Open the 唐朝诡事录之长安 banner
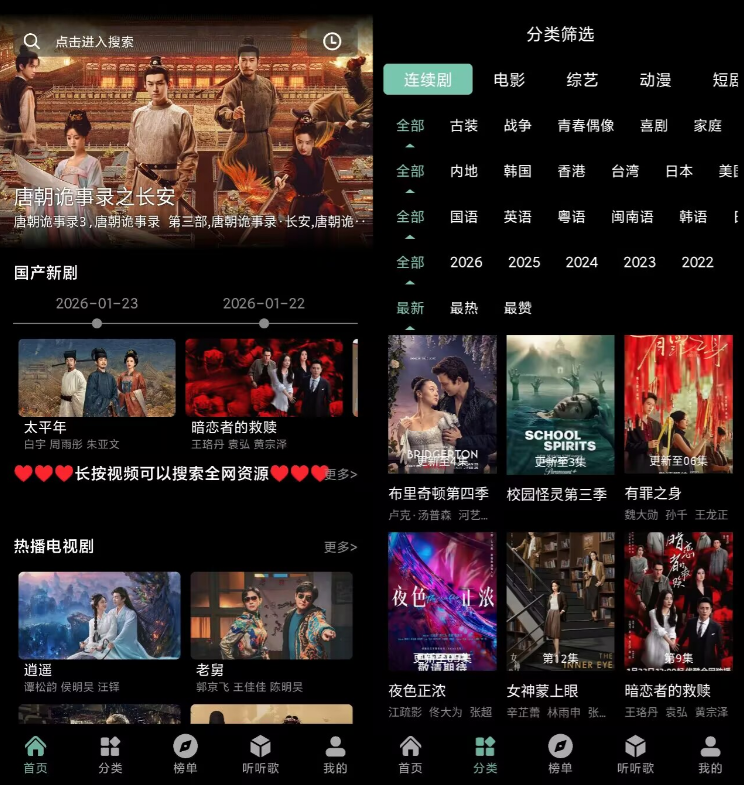The width and height of the screenshot is (744, 785). pyautogui.click(x=186, y=150)
